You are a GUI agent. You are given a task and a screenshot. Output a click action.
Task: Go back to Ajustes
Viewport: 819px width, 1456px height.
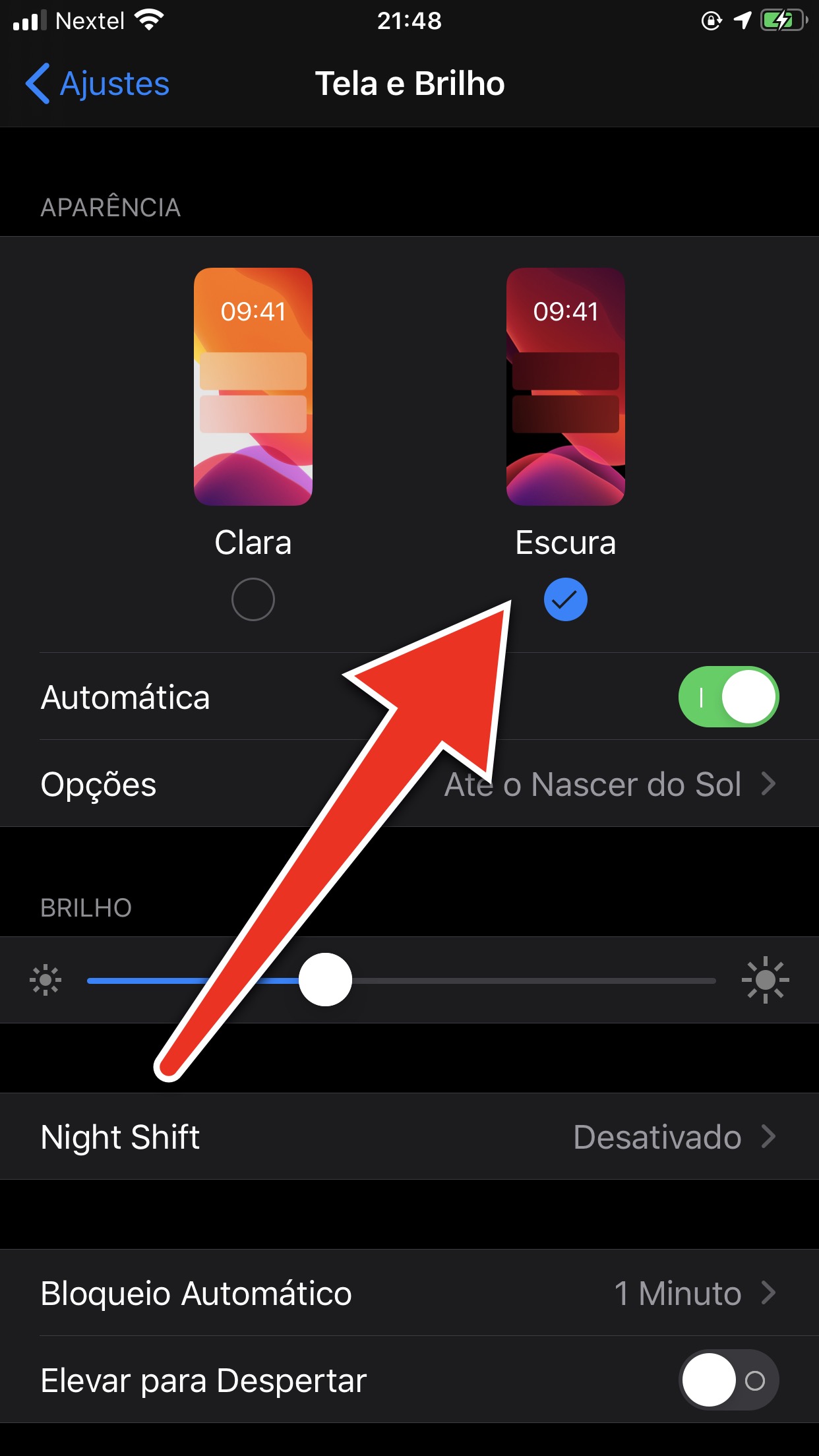coord(98,84)
